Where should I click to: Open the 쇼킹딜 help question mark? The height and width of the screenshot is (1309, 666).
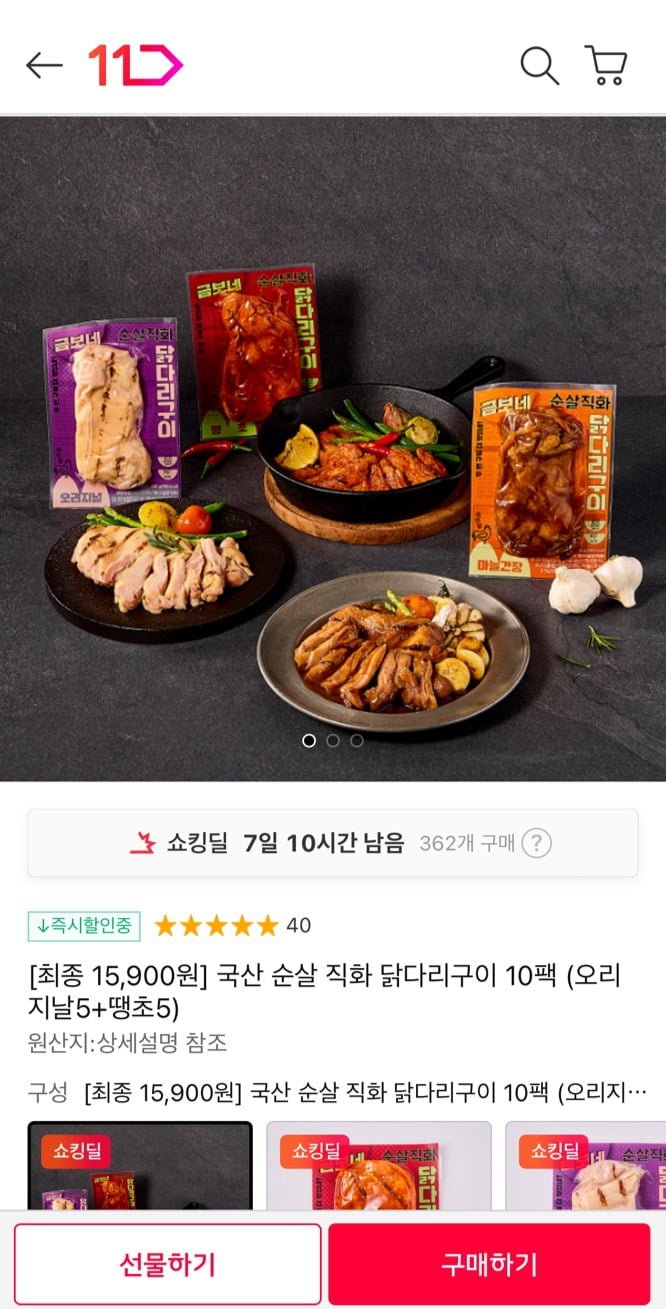(x=537, y=843)
